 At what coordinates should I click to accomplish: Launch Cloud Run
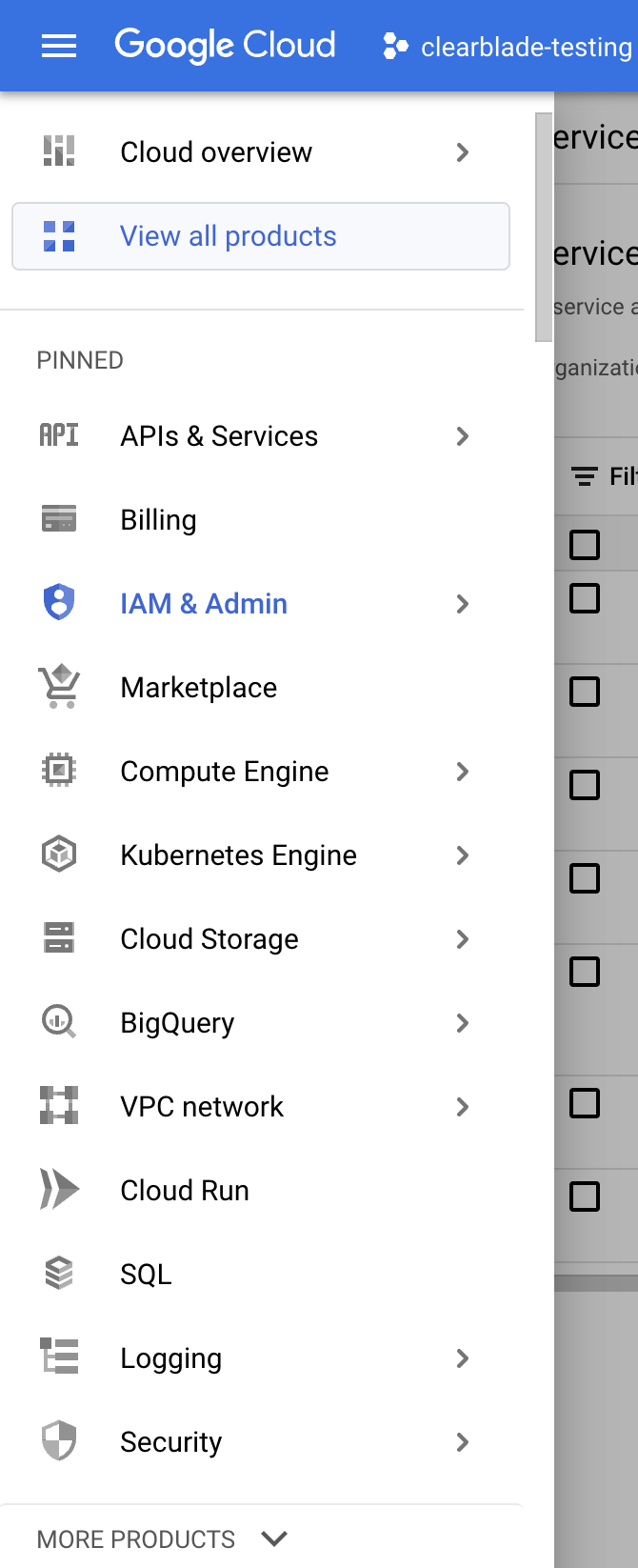(x=185, y=1191)
